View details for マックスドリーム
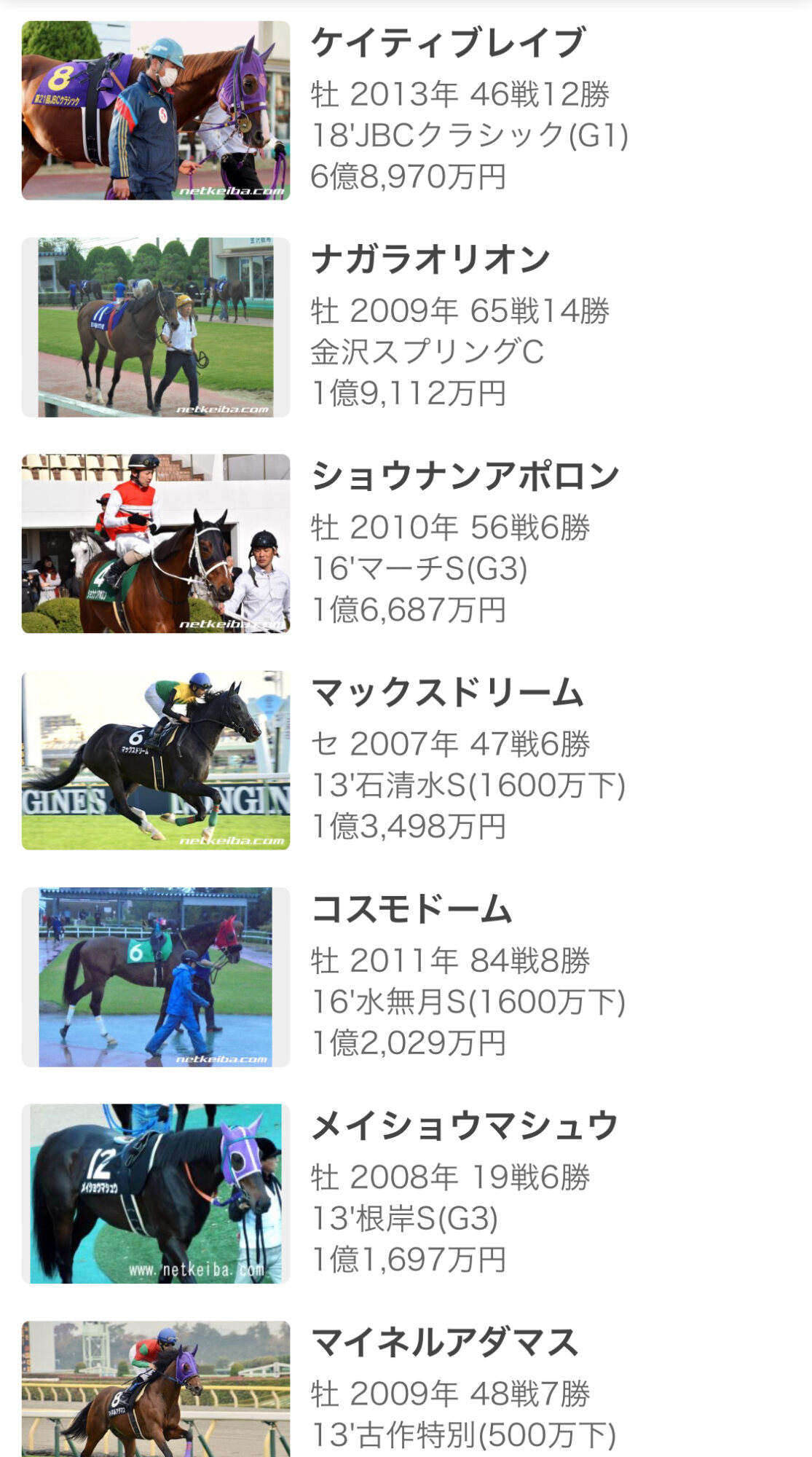The width and height of the screenshot is (812, 1457). [406, 760]
